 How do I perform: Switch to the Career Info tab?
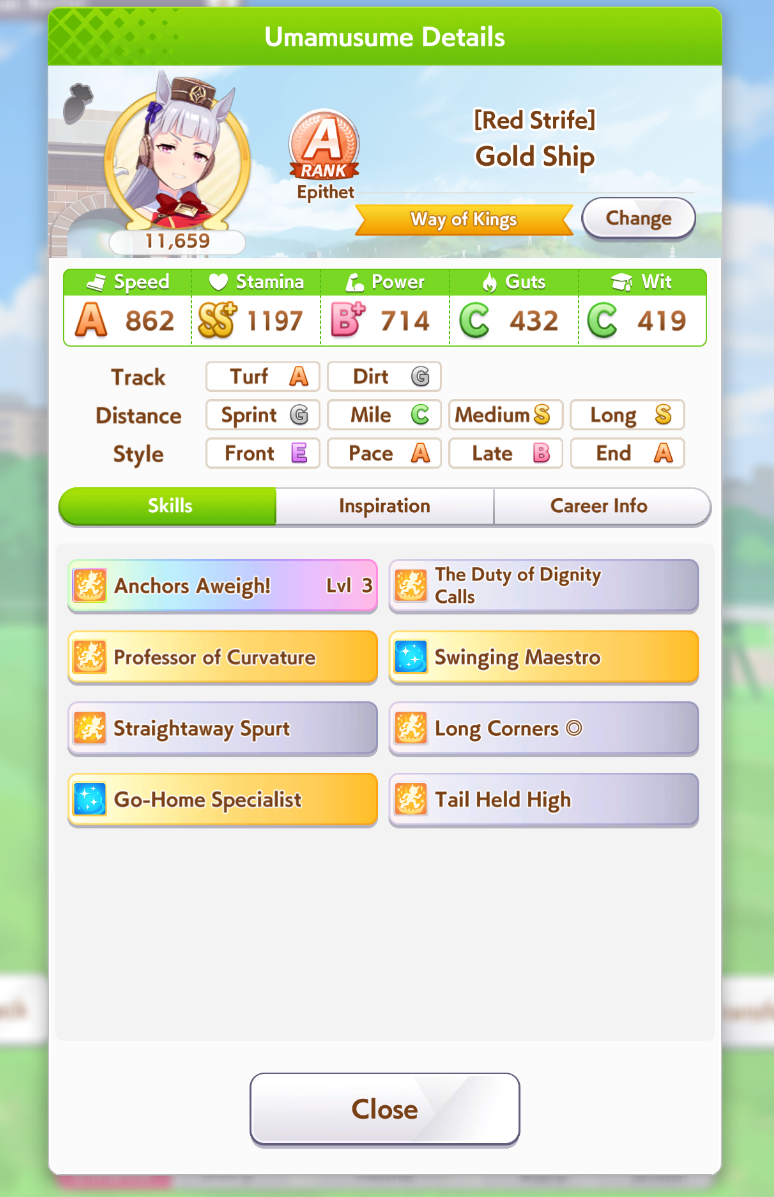tap(599, 506)
